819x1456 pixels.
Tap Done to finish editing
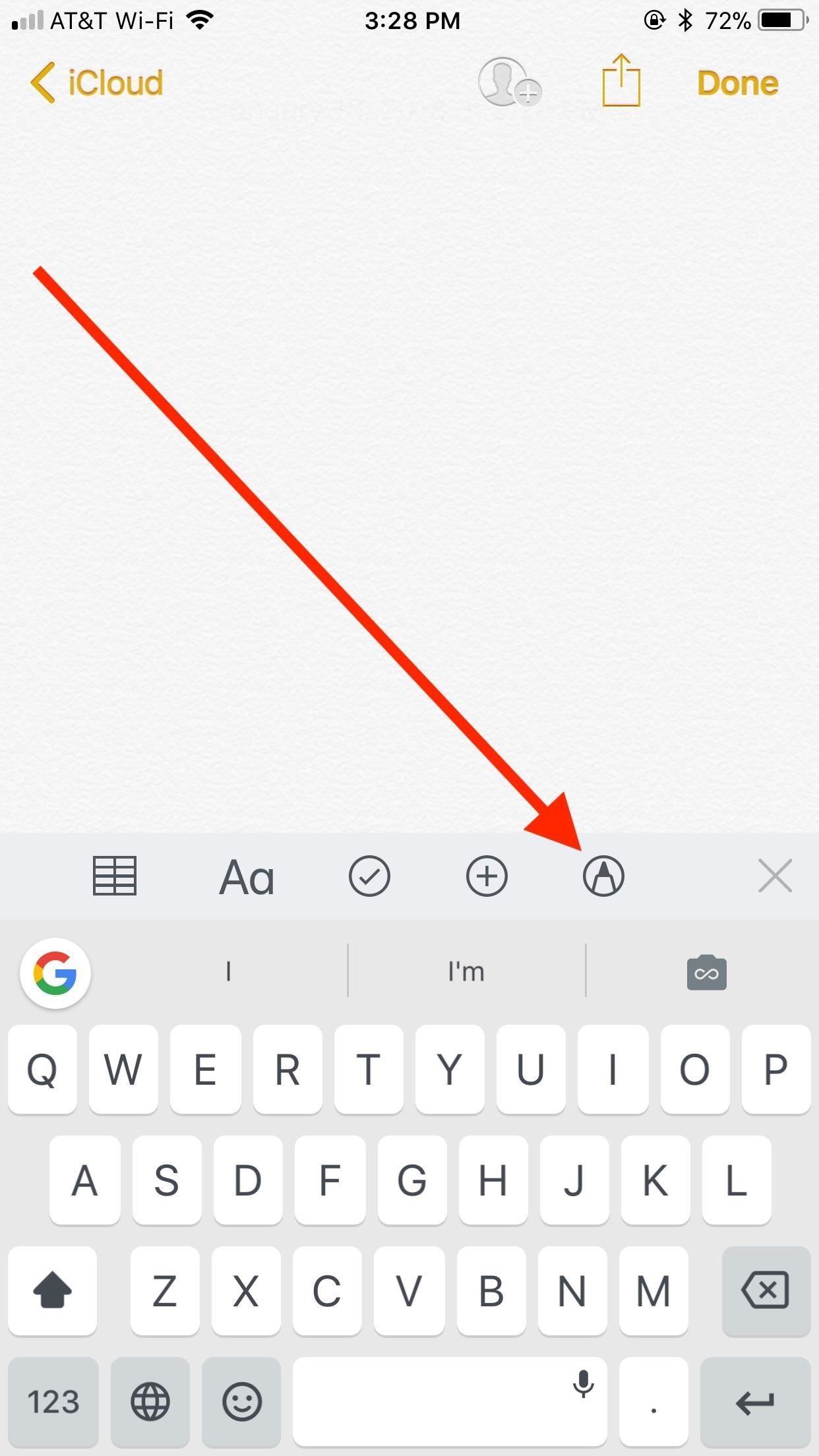737,84
